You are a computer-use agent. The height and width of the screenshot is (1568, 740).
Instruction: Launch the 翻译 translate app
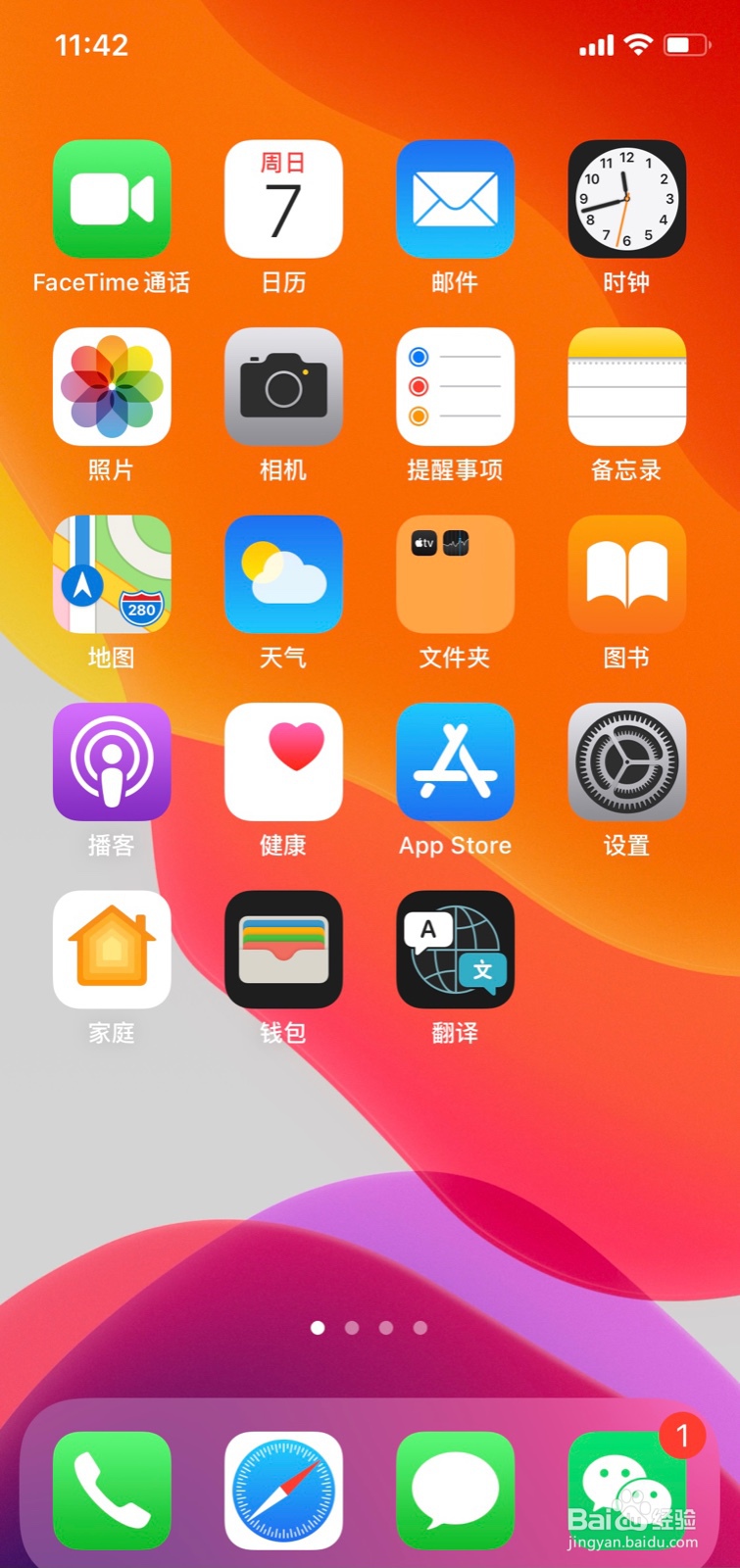(455, 950)
